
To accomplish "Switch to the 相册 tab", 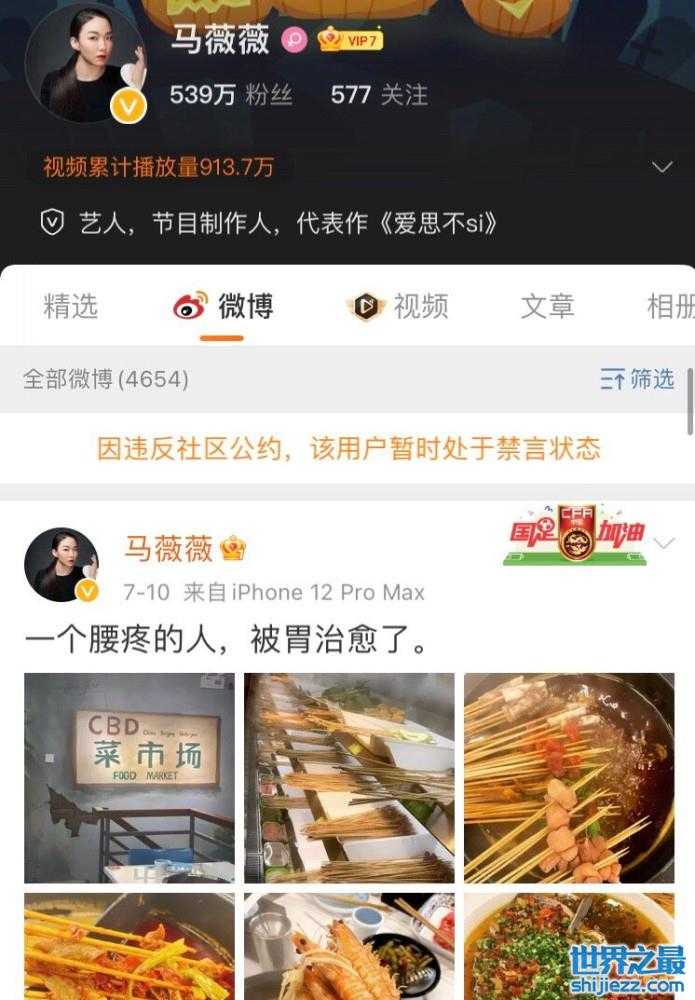I will 670,306.
